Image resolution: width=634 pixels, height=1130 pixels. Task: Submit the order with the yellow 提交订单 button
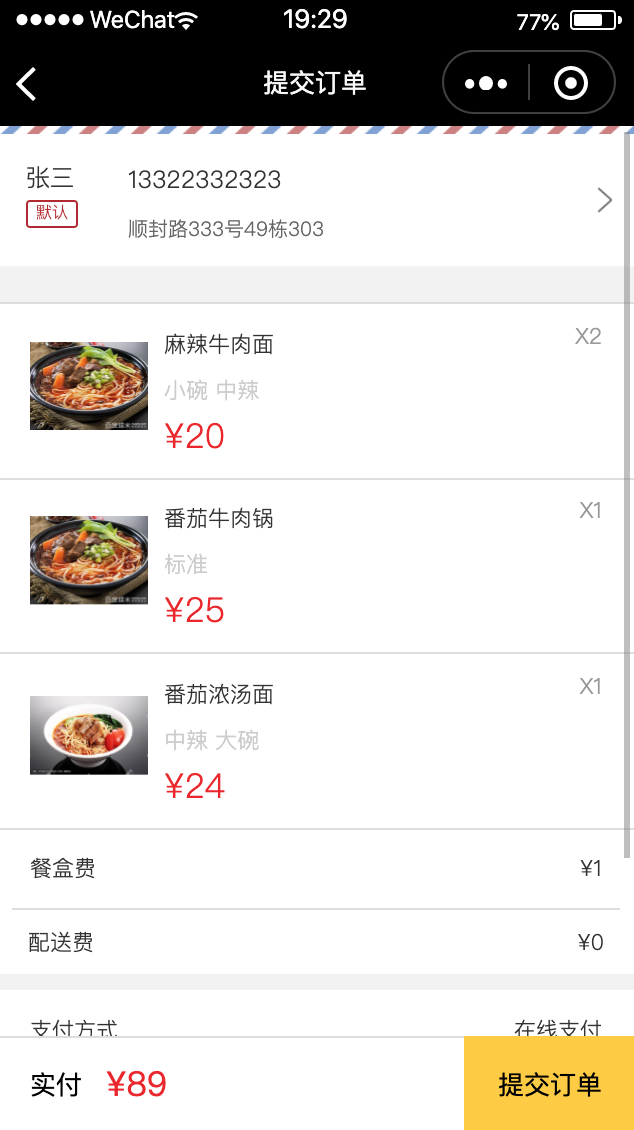pyautogui.click(x=549, y=1084)
